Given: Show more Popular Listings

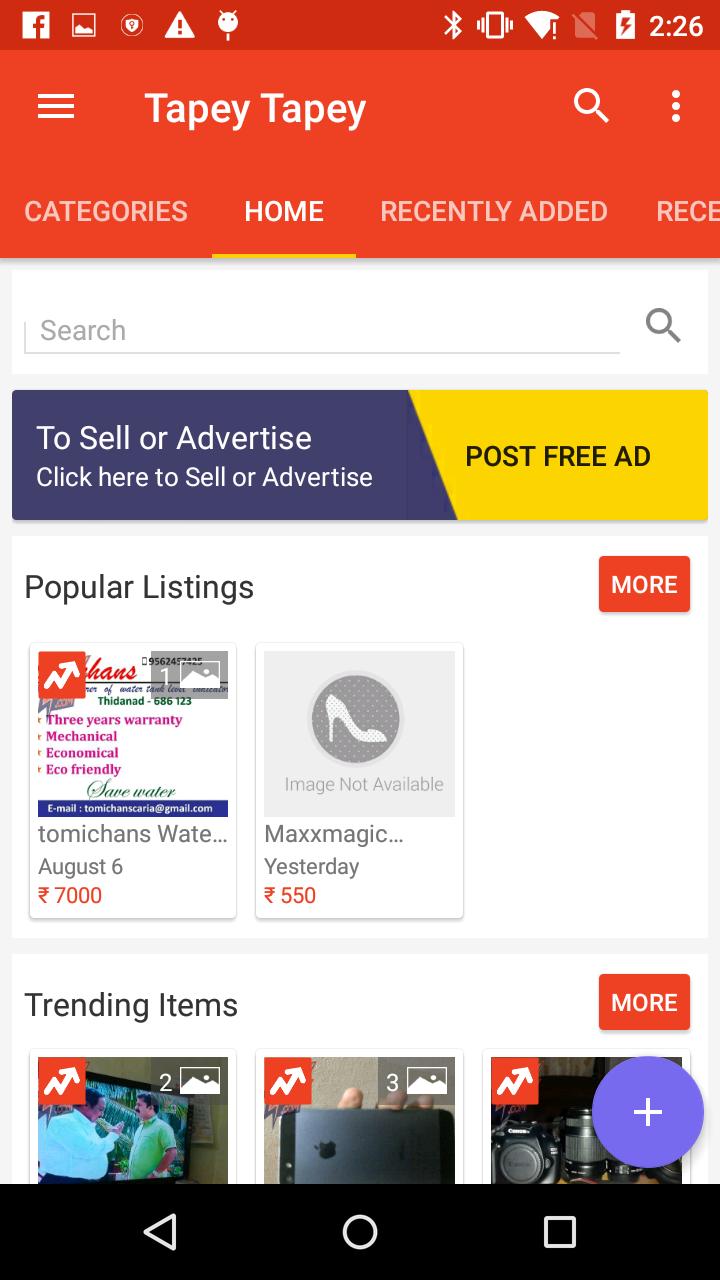Looking at the screenshot, I should click(644, 584).
